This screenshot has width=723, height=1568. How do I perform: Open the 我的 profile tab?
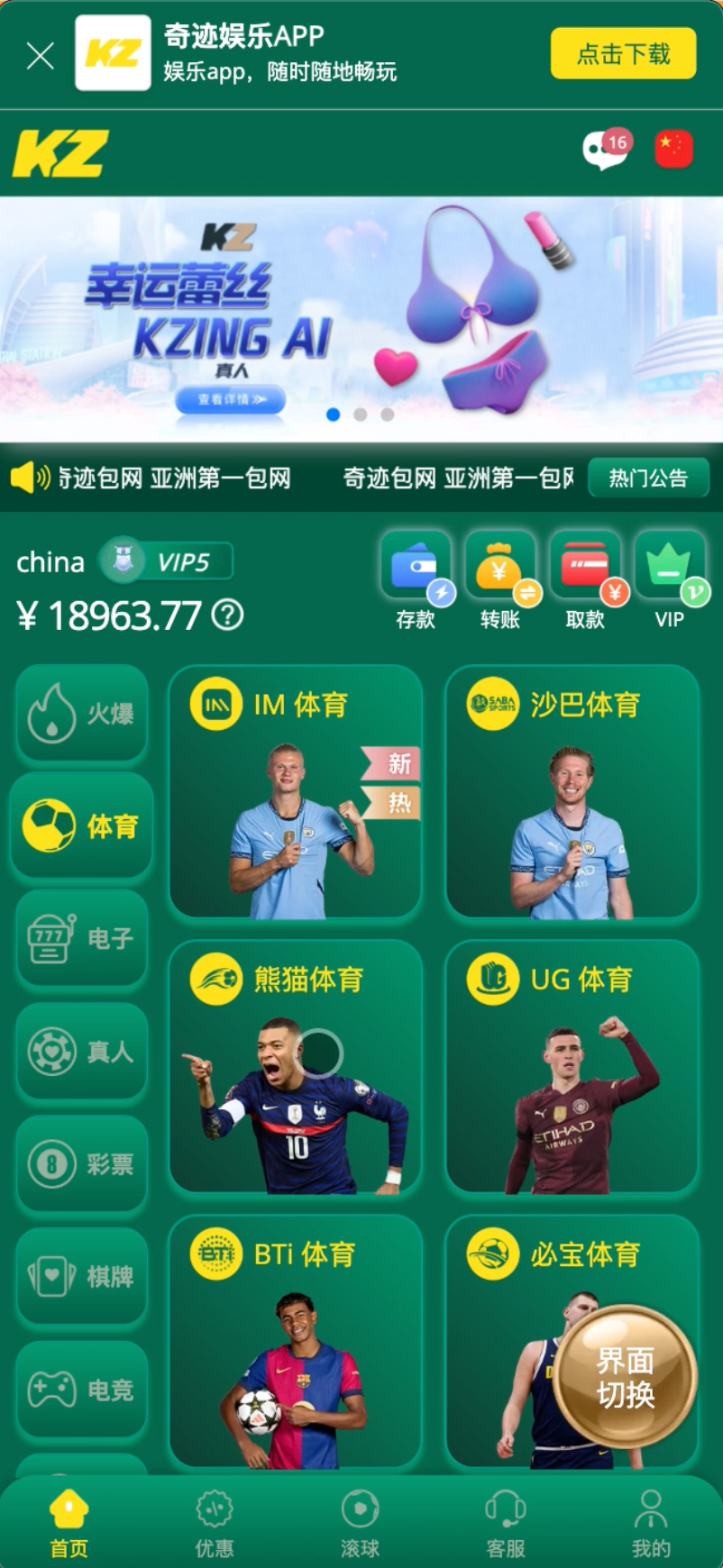click(x=650, y=1523)
